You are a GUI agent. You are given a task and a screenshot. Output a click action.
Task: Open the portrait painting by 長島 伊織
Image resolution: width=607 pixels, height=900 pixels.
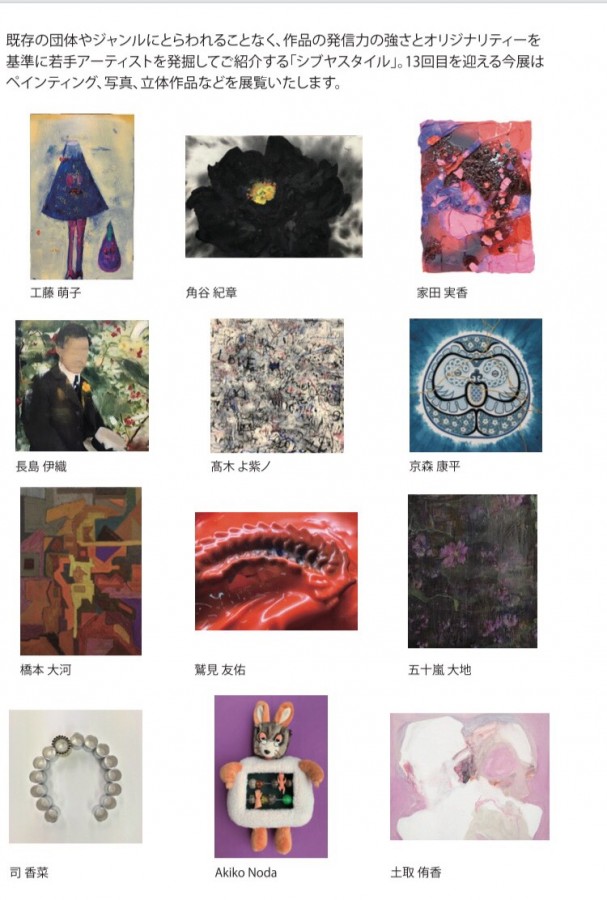click(x=82, y=386)
